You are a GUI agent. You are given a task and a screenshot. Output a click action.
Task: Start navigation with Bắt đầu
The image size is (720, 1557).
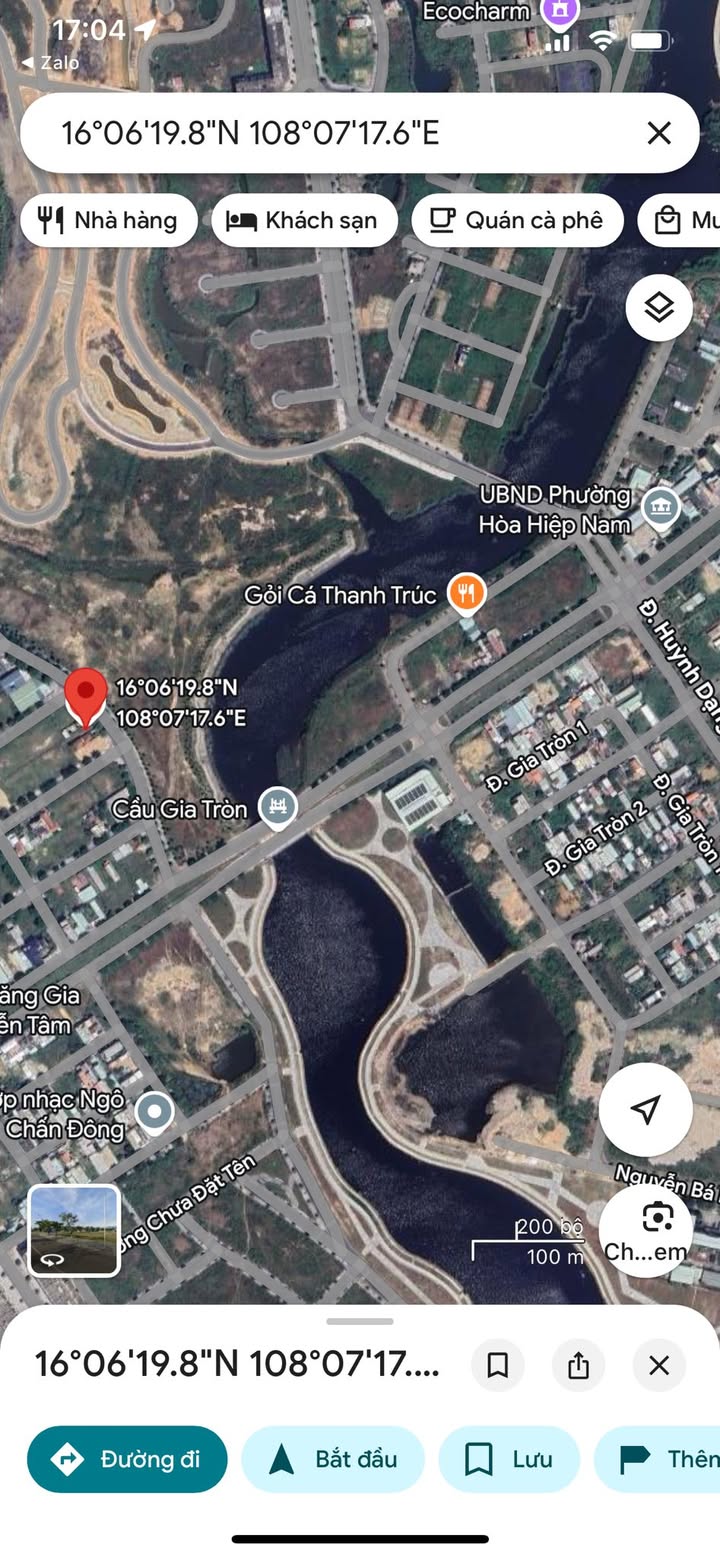tap(333, 1459)
